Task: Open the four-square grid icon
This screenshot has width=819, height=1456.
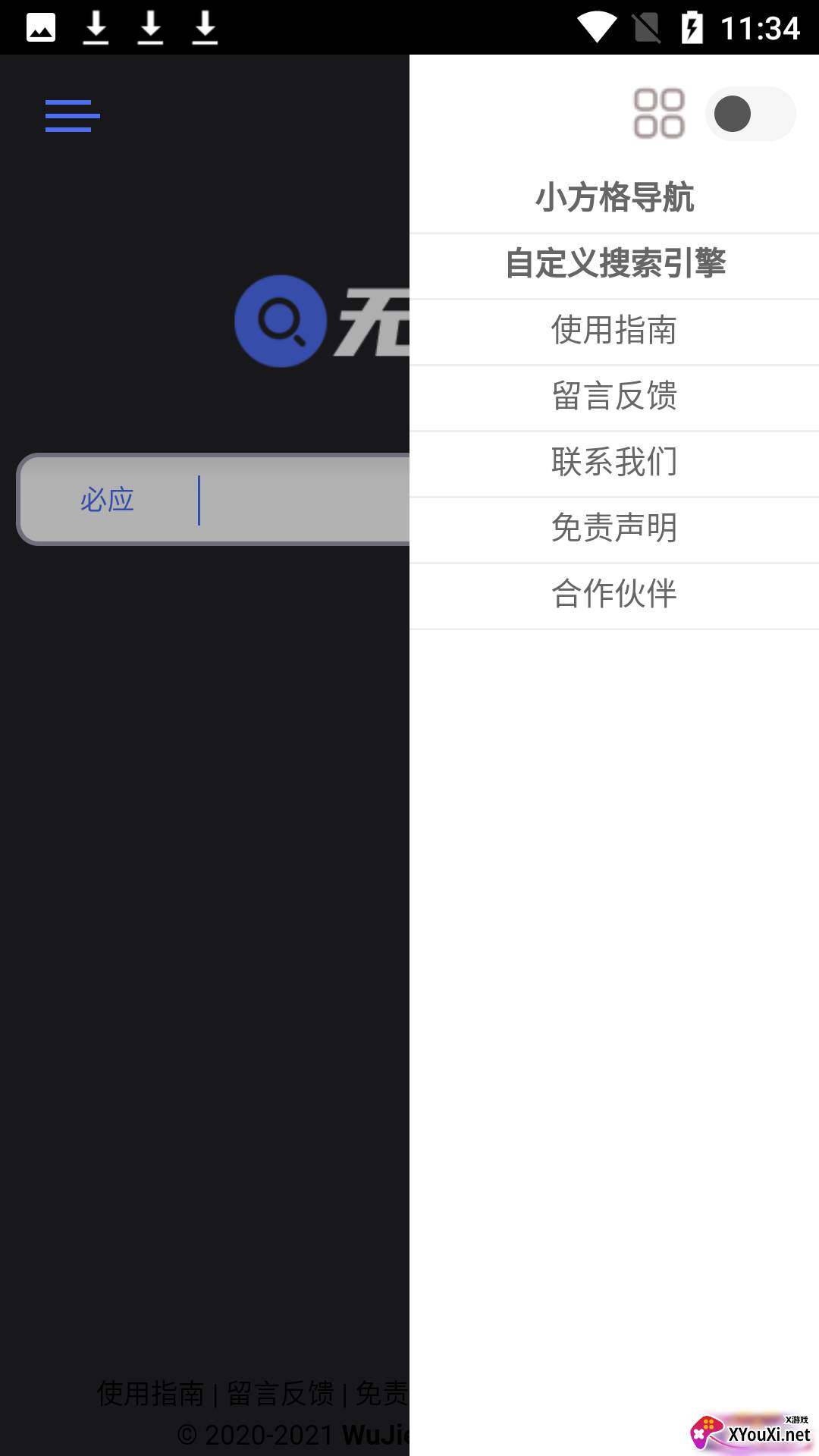Action: coord(659,114)
